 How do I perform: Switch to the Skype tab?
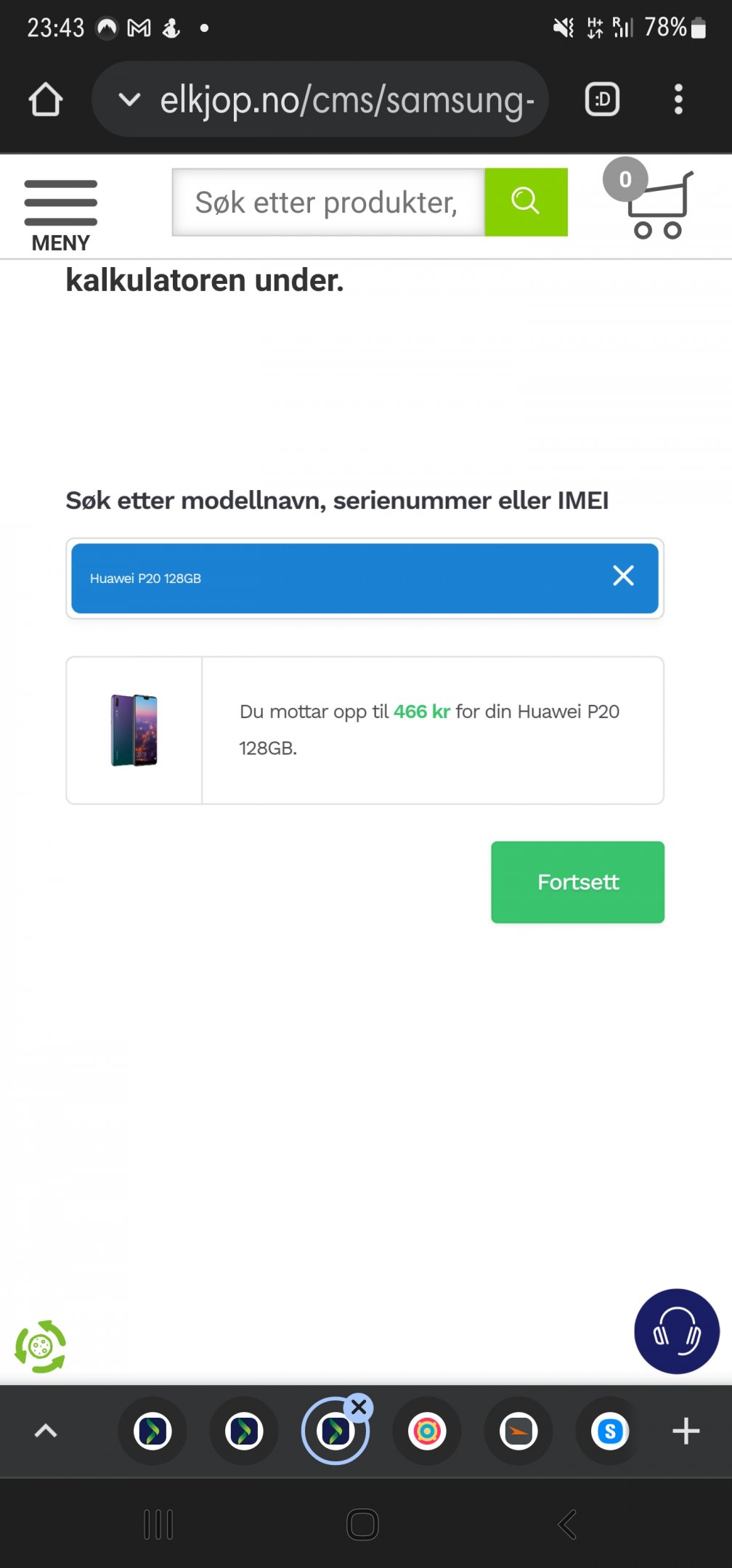pos(609,1432)
